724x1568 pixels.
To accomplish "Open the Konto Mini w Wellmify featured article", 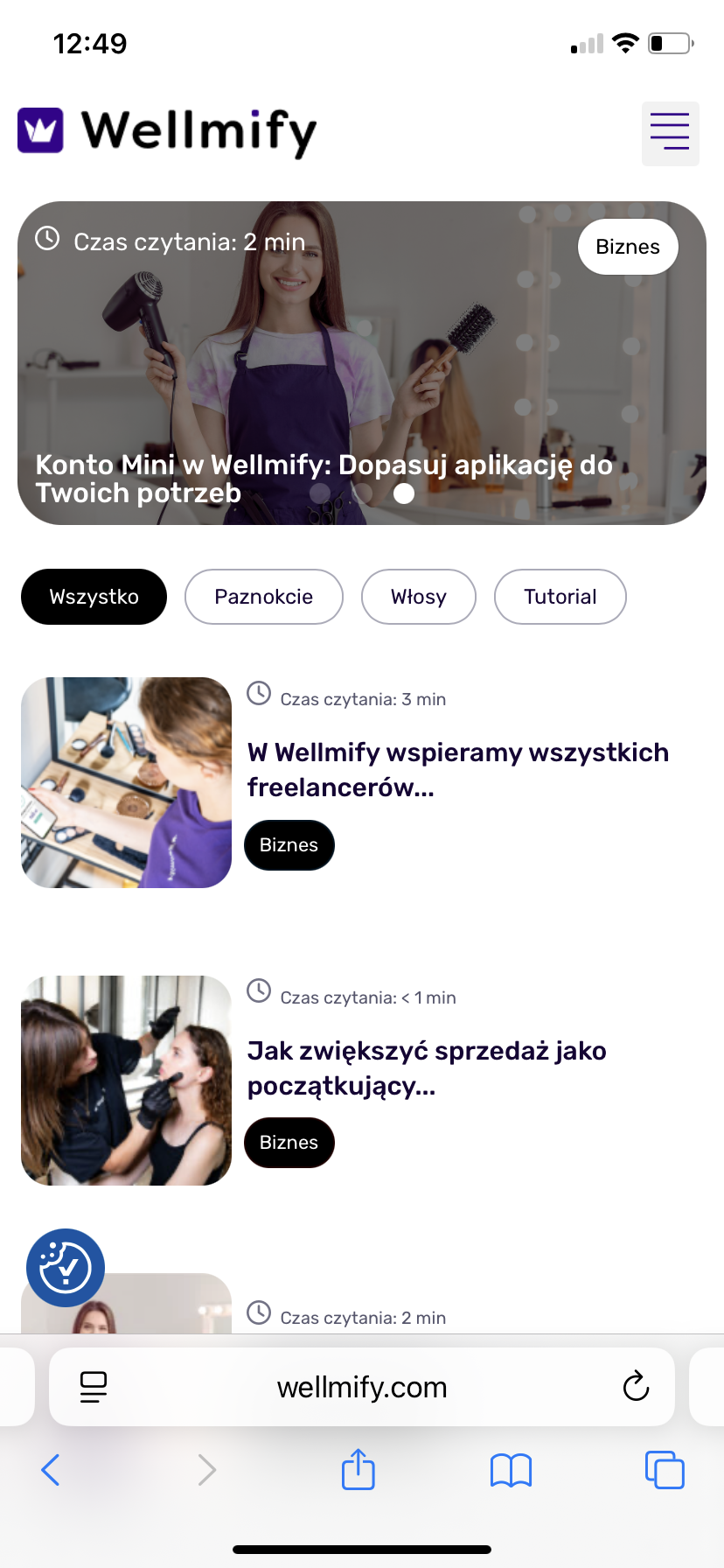I will click(x=324, y=478).
